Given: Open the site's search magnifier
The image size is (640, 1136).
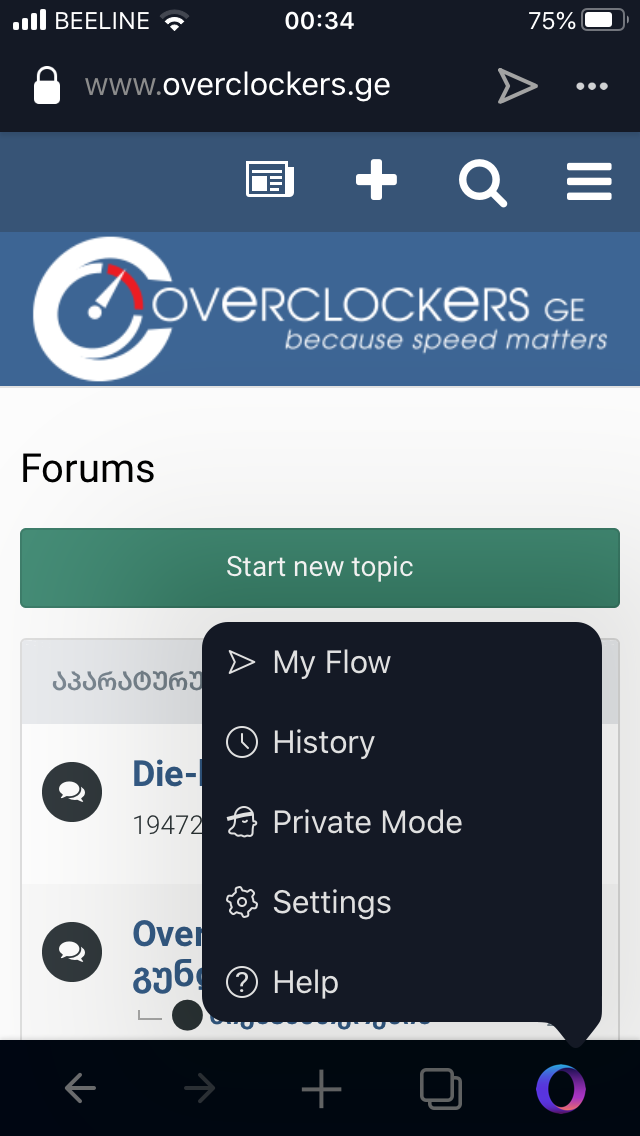Looking at the screenshot, I should point(483,181).
